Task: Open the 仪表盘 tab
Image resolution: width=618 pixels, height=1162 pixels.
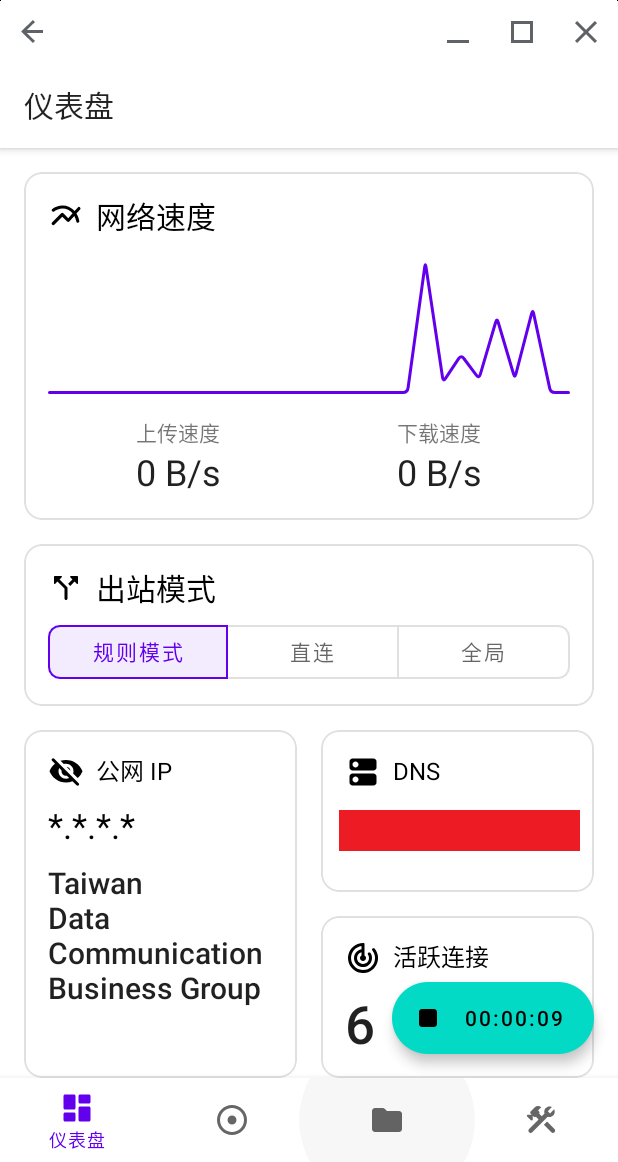Action: [77, 1120]
